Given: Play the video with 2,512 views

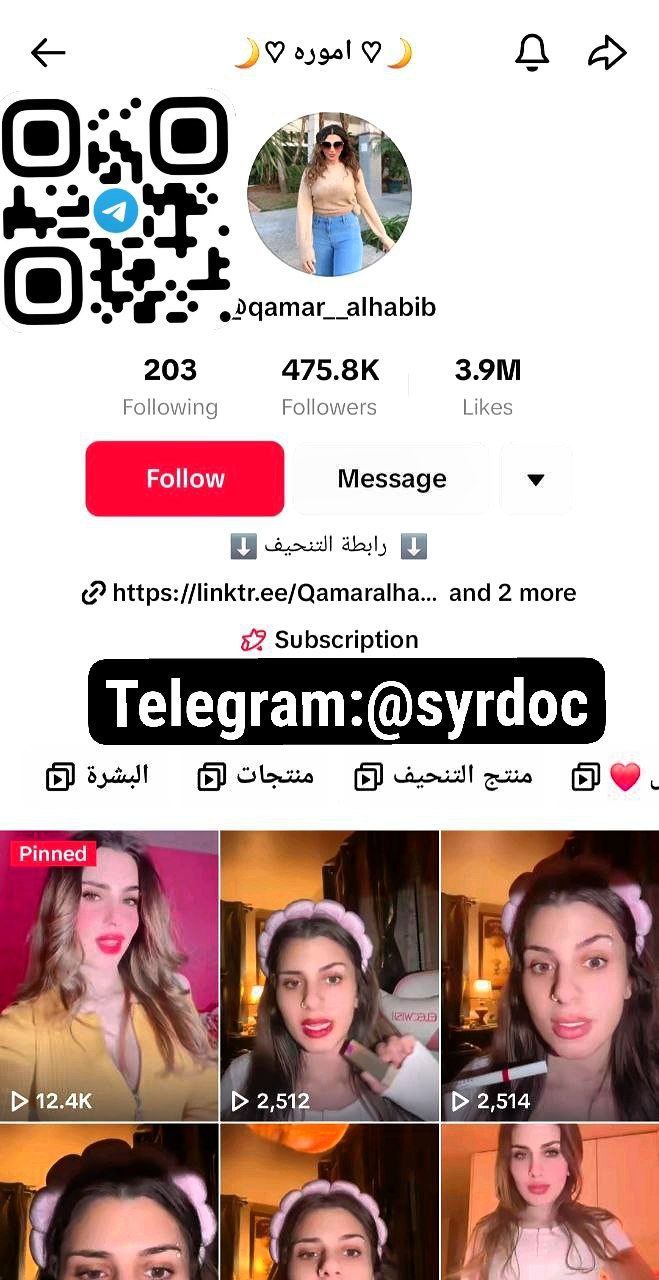Looking at the screenshot, I should click(329, 975).
